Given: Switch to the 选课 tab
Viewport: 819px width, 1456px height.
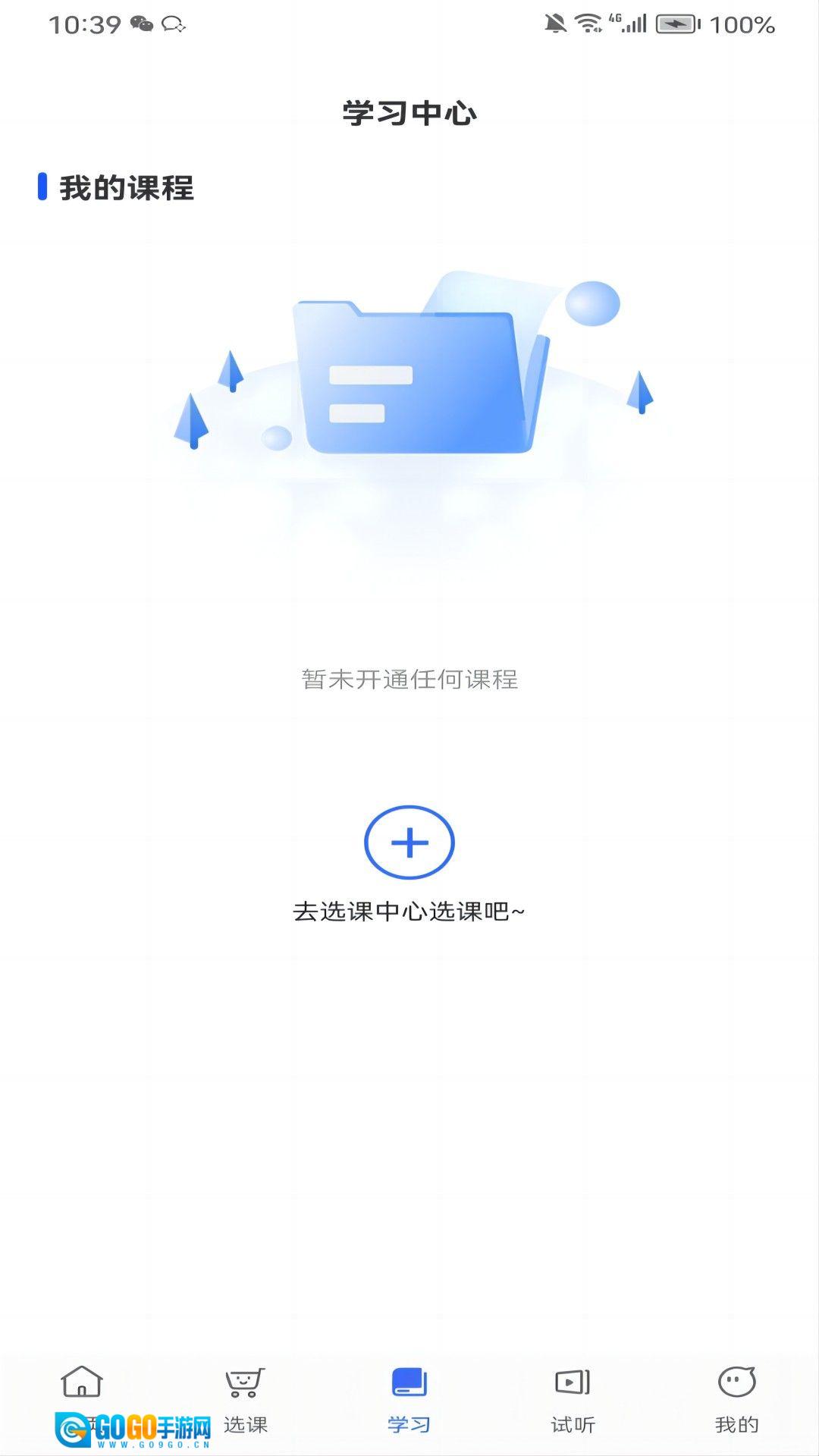Looking at the screenshot, I should coord(245,1400).
